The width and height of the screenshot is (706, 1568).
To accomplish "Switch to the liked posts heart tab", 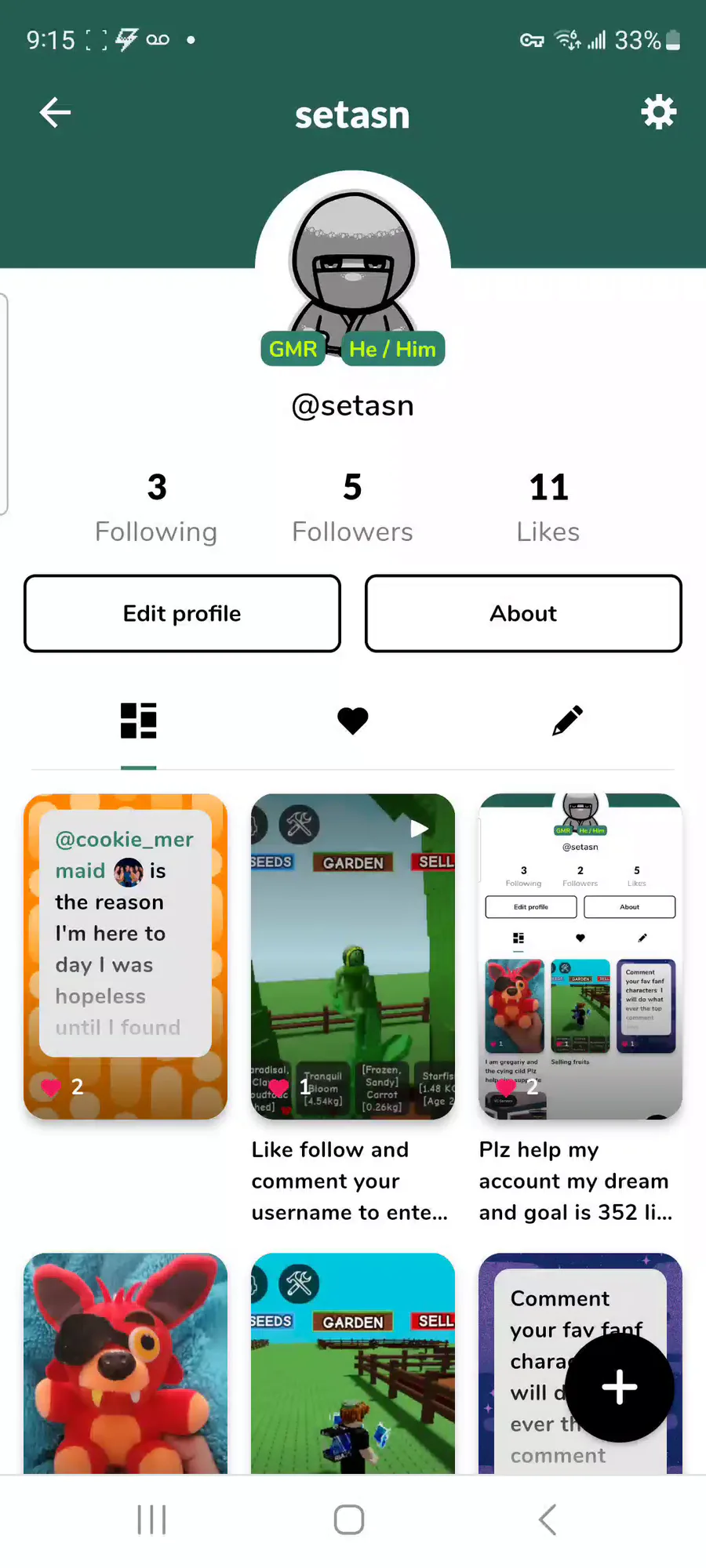I will click(x=353, y=720).
